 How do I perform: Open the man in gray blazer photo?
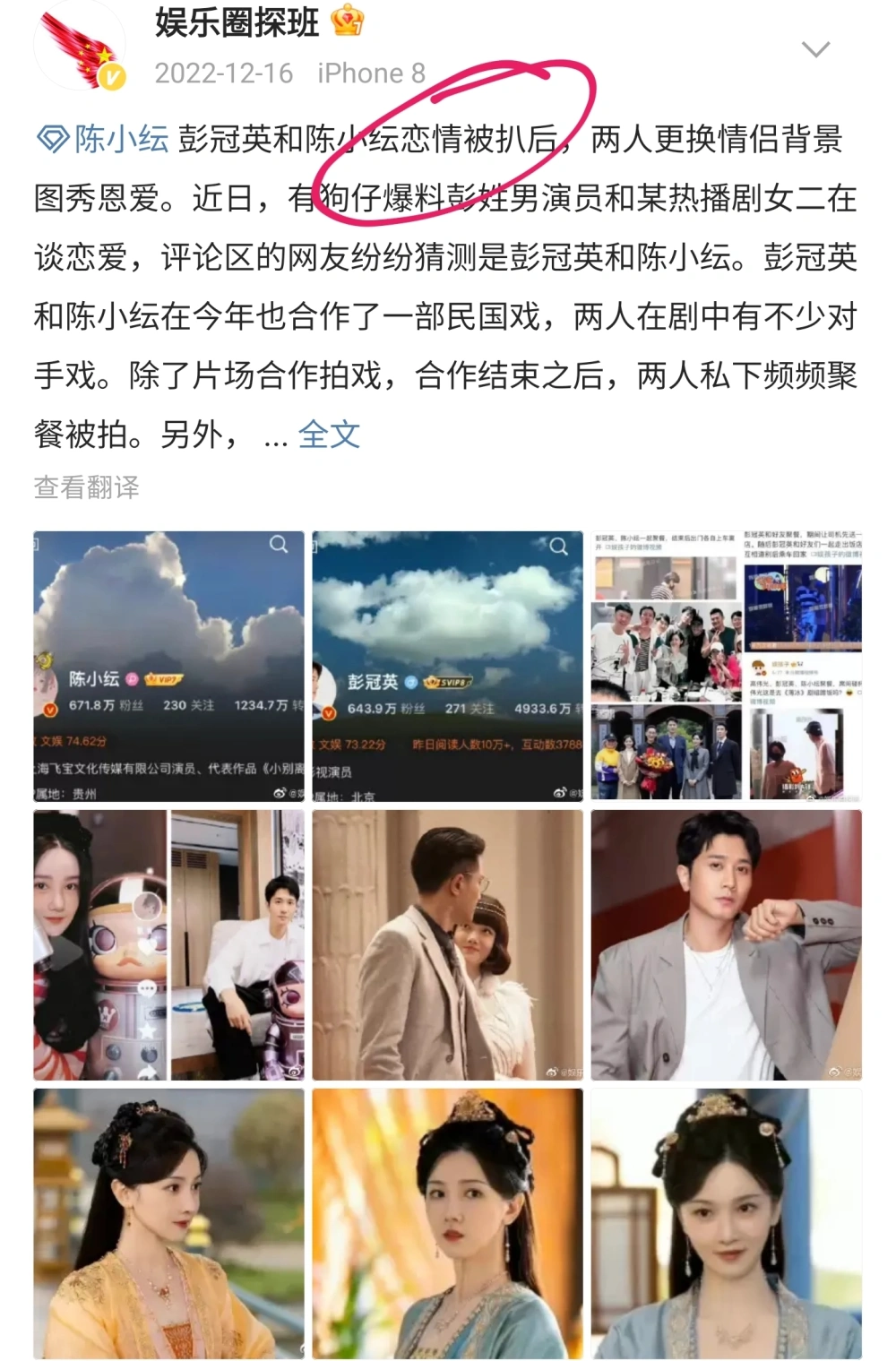(x=726, y=944)
